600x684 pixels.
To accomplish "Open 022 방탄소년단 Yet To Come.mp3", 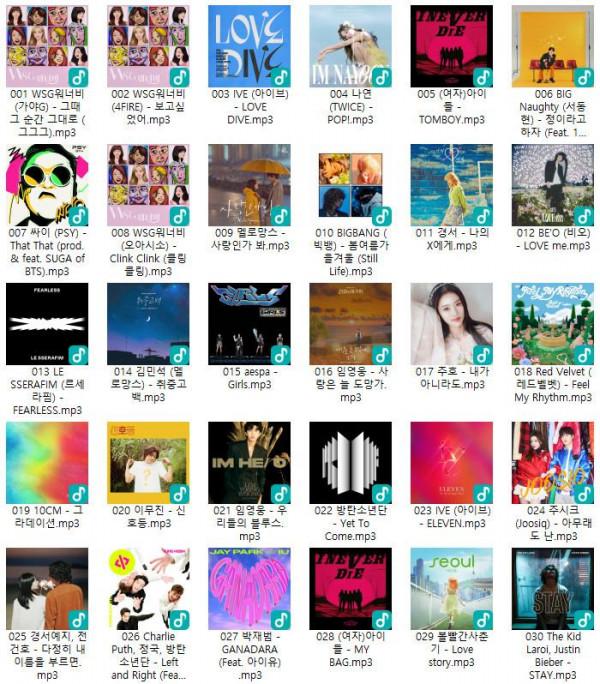I will 350,462.
